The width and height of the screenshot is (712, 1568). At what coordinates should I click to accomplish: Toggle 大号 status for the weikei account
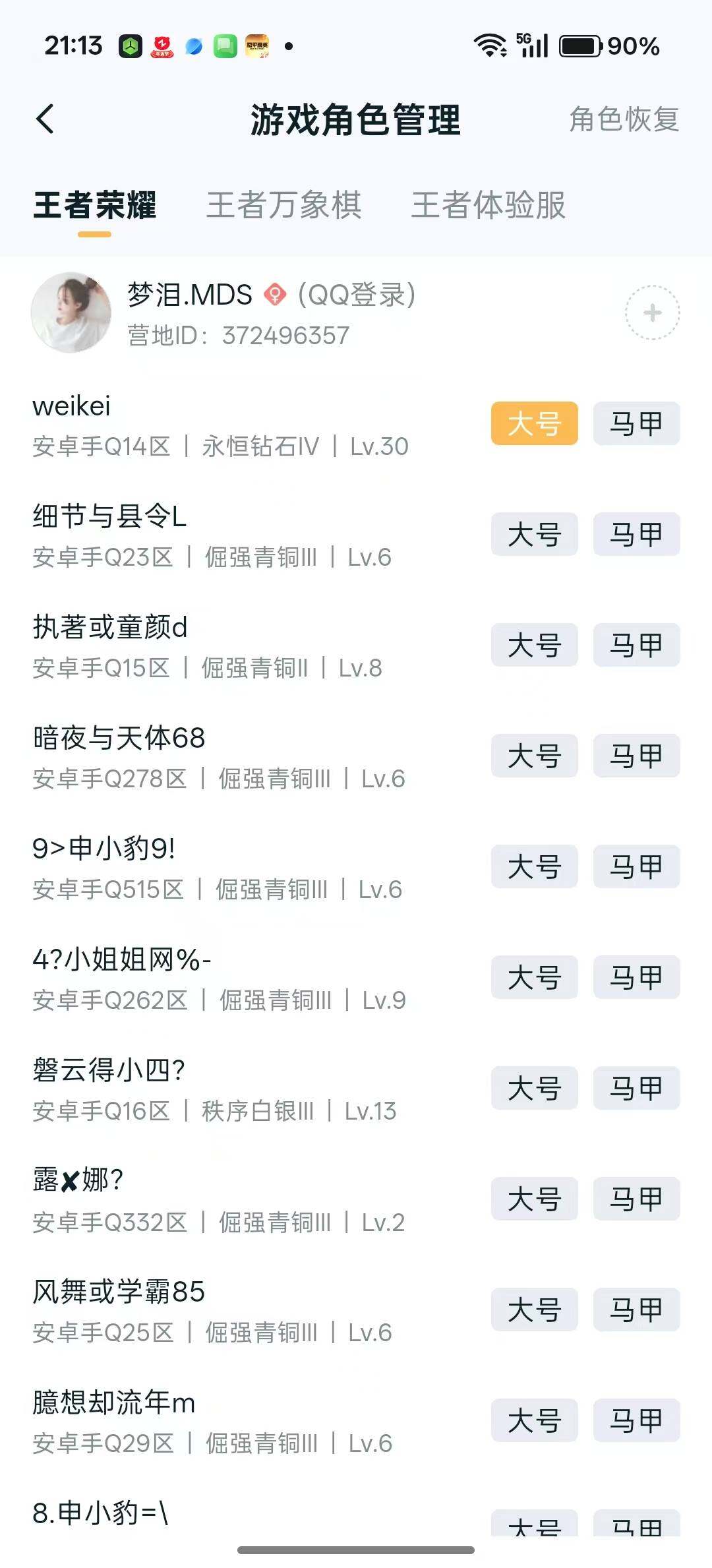point(534,424)
